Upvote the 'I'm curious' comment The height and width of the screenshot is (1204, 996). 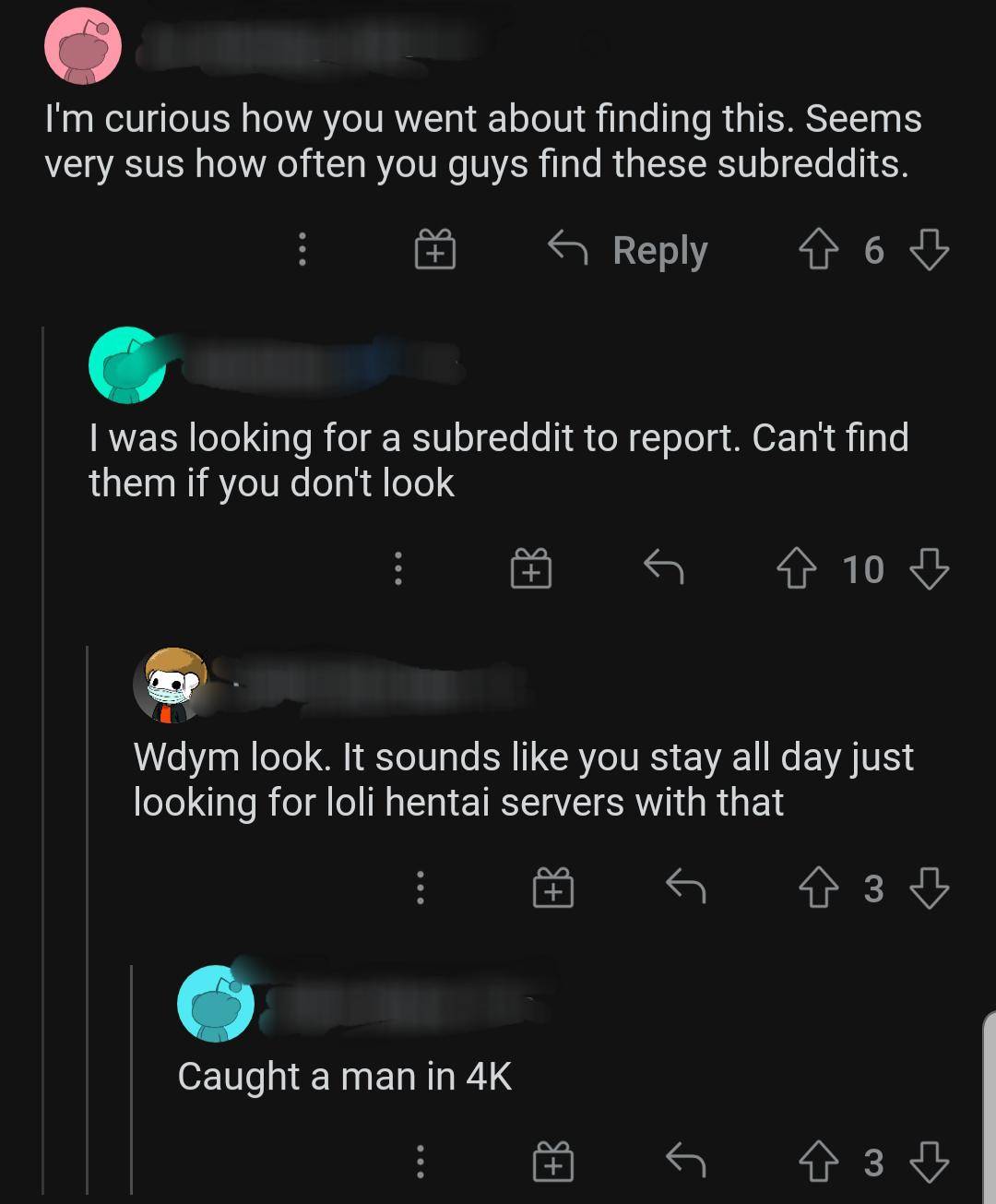coord(818,250)
